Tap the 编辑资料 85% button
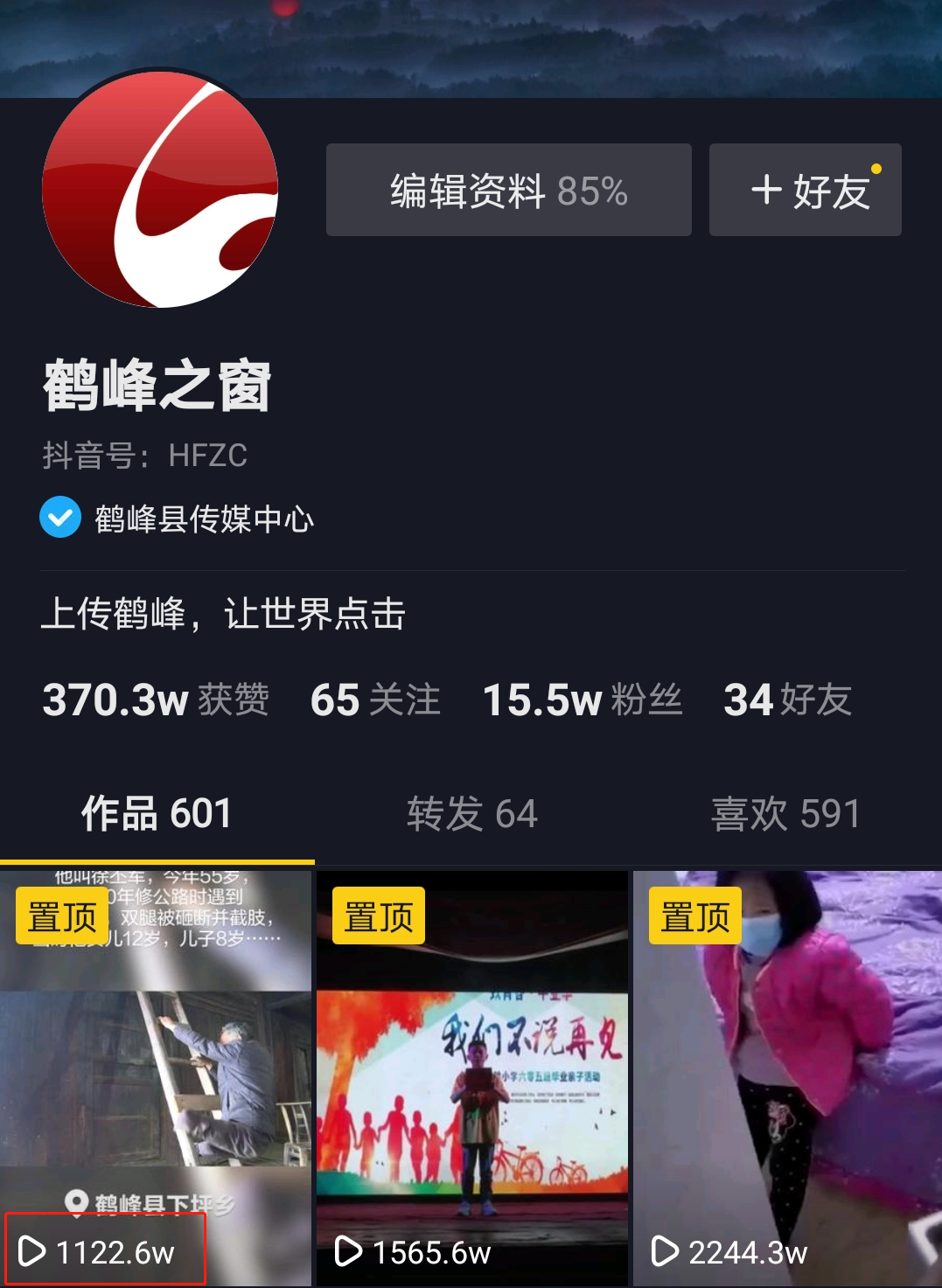Image resolution: width=942 pixels, height=1288 pixels. 508,190
